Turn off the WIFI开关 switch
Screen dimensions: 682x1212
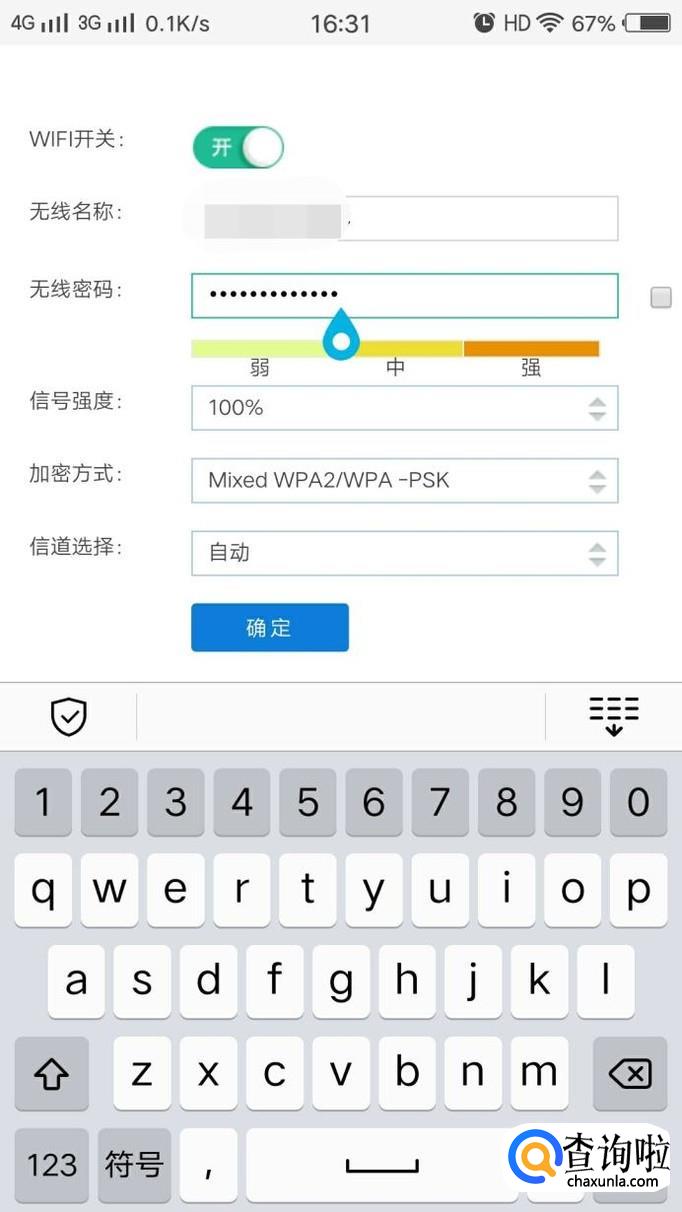pos(238,148)
